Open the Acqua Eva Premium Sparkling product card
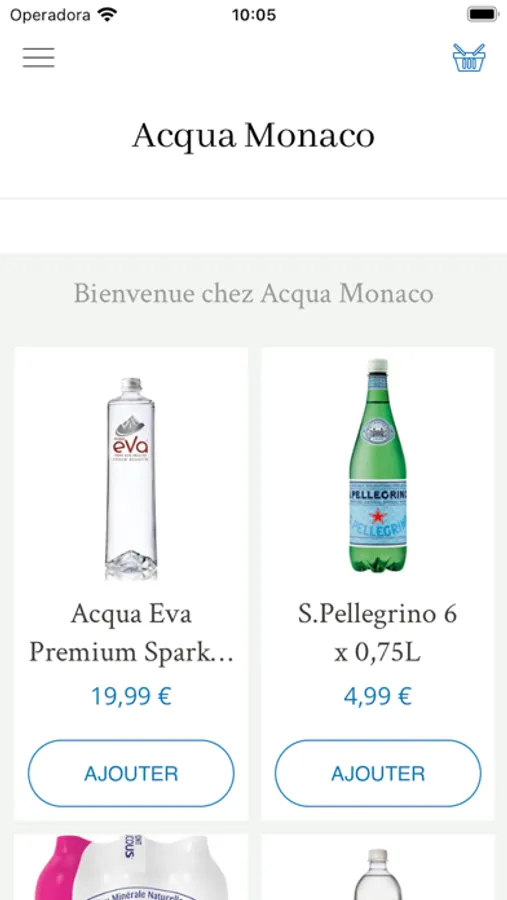The width and height of the screenshot is (507, 900). (x=131, y=583)
